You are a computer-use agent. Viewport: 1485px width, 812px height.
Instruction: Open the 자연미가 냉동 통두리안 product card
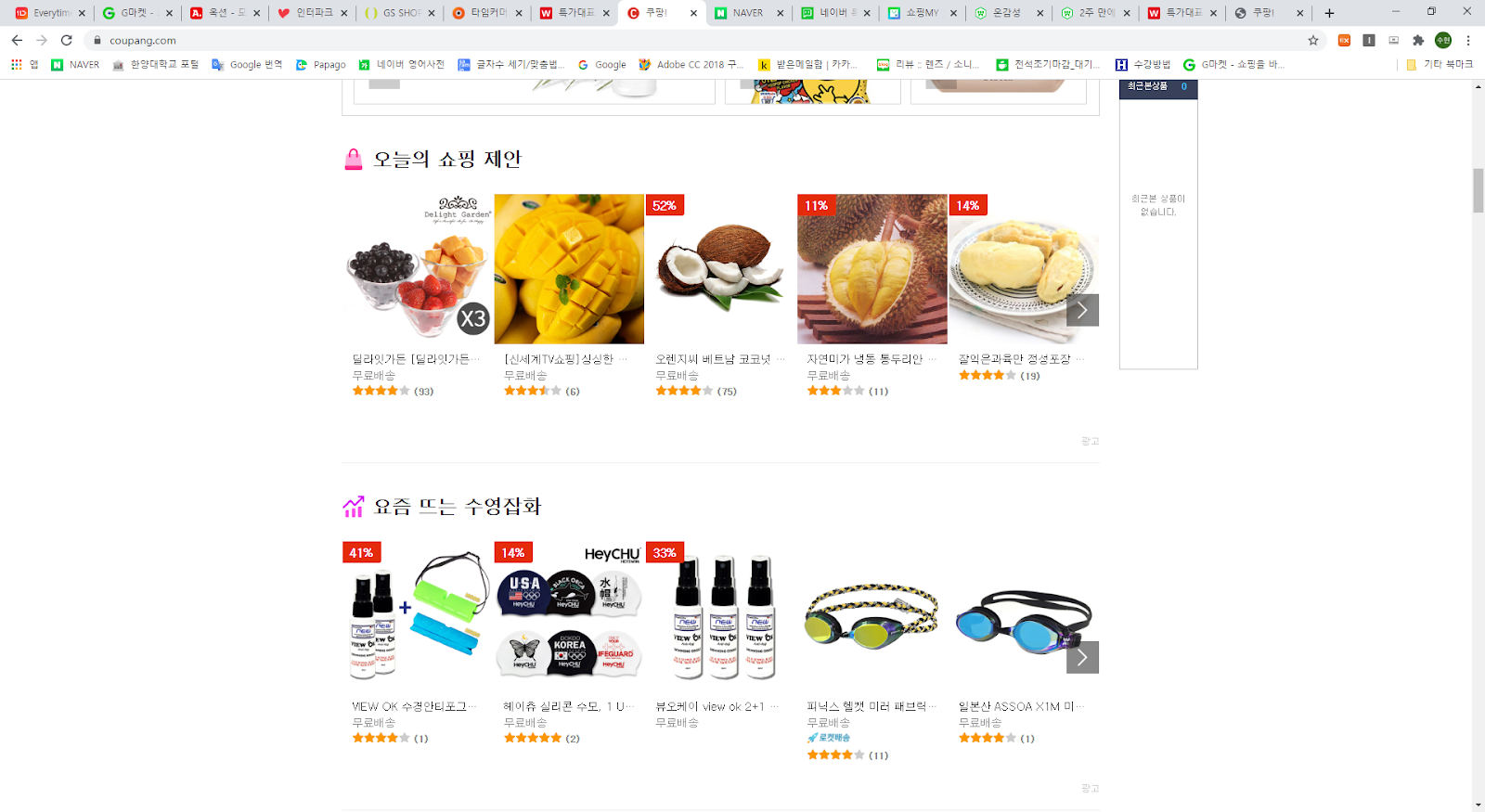872,270
